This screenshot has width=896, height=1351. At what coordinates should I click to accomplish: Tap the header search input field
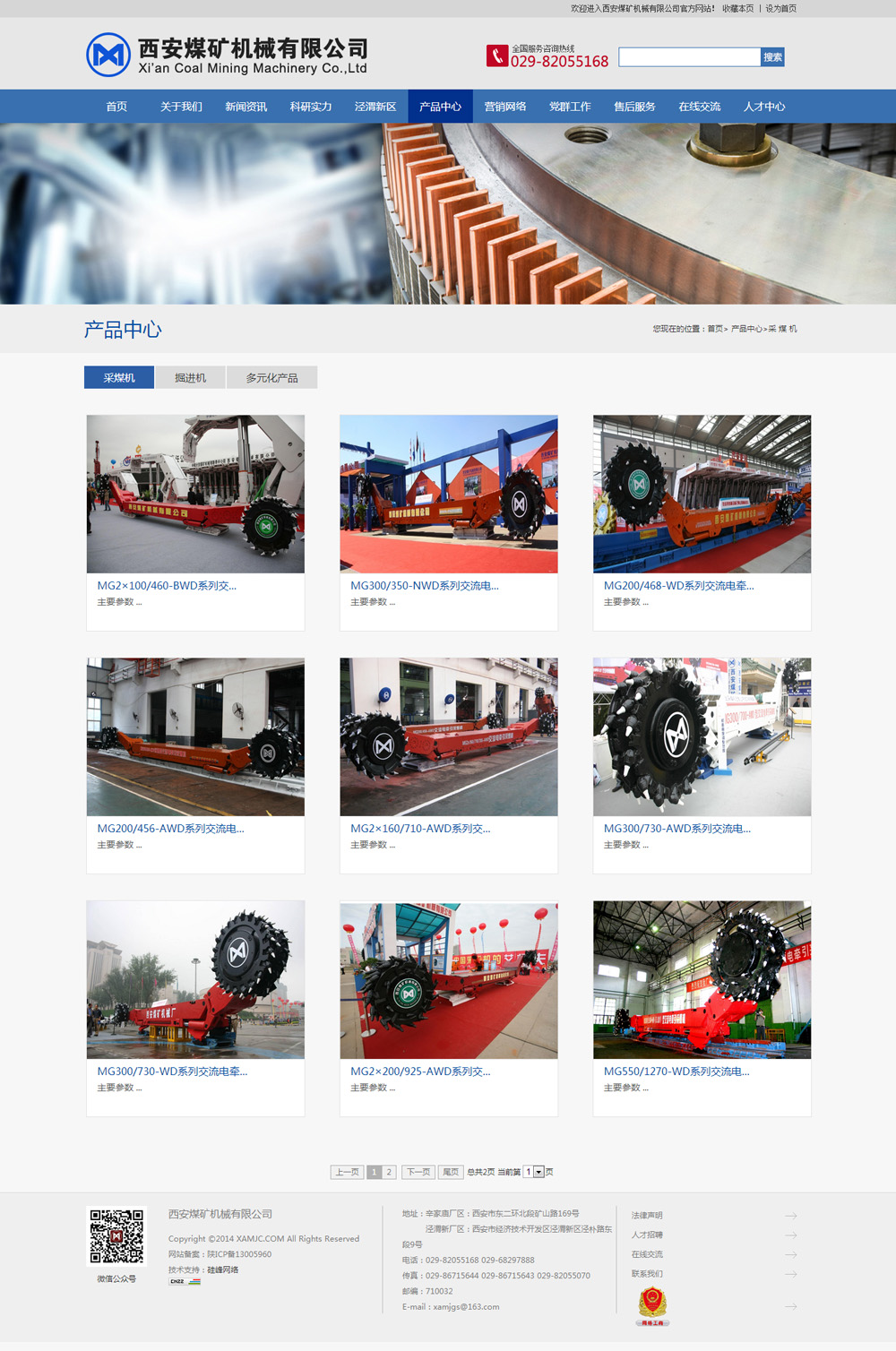(x=689, y=57)
